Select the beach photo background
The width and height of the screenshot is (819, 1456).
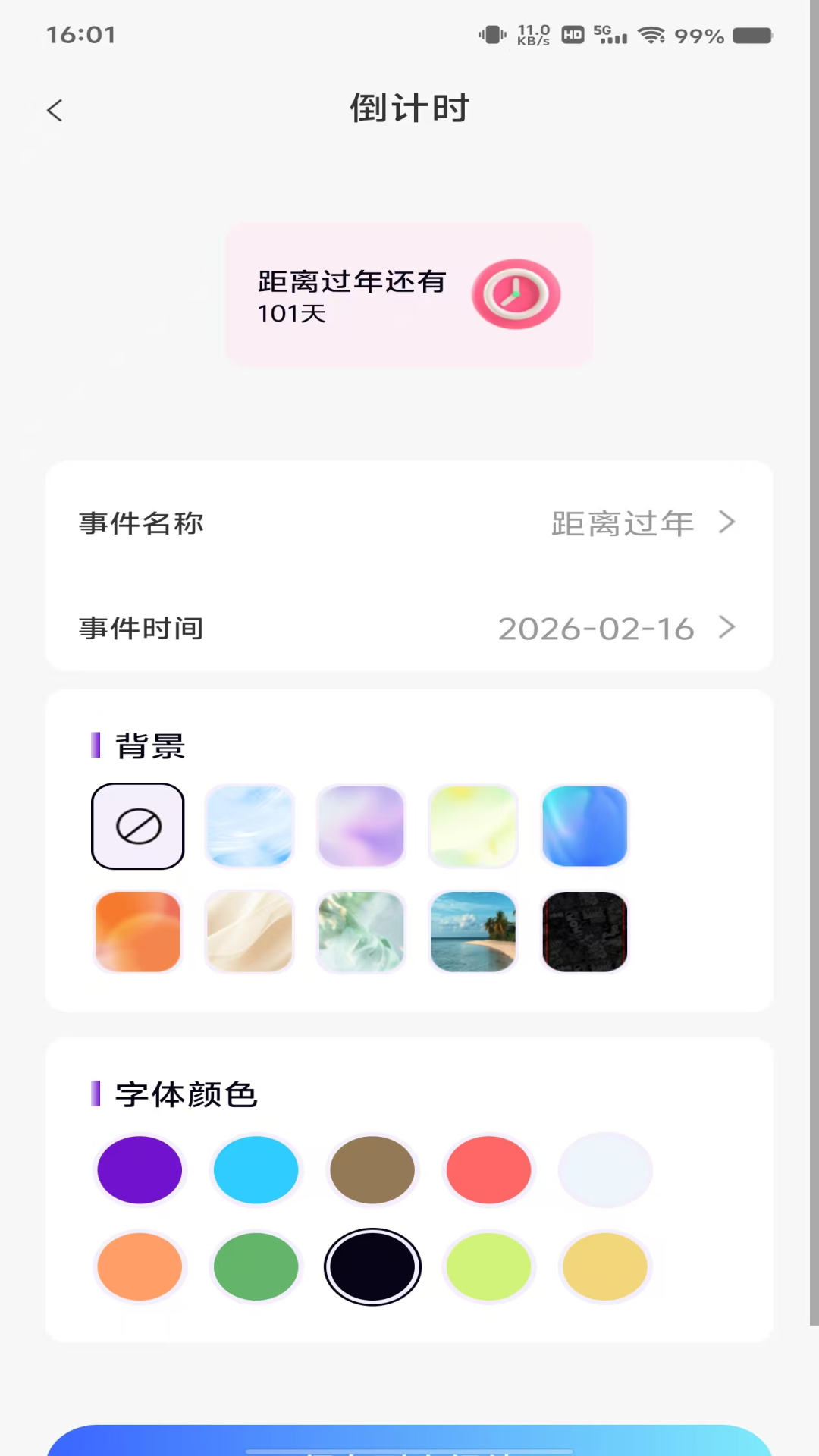click(472, 931)
